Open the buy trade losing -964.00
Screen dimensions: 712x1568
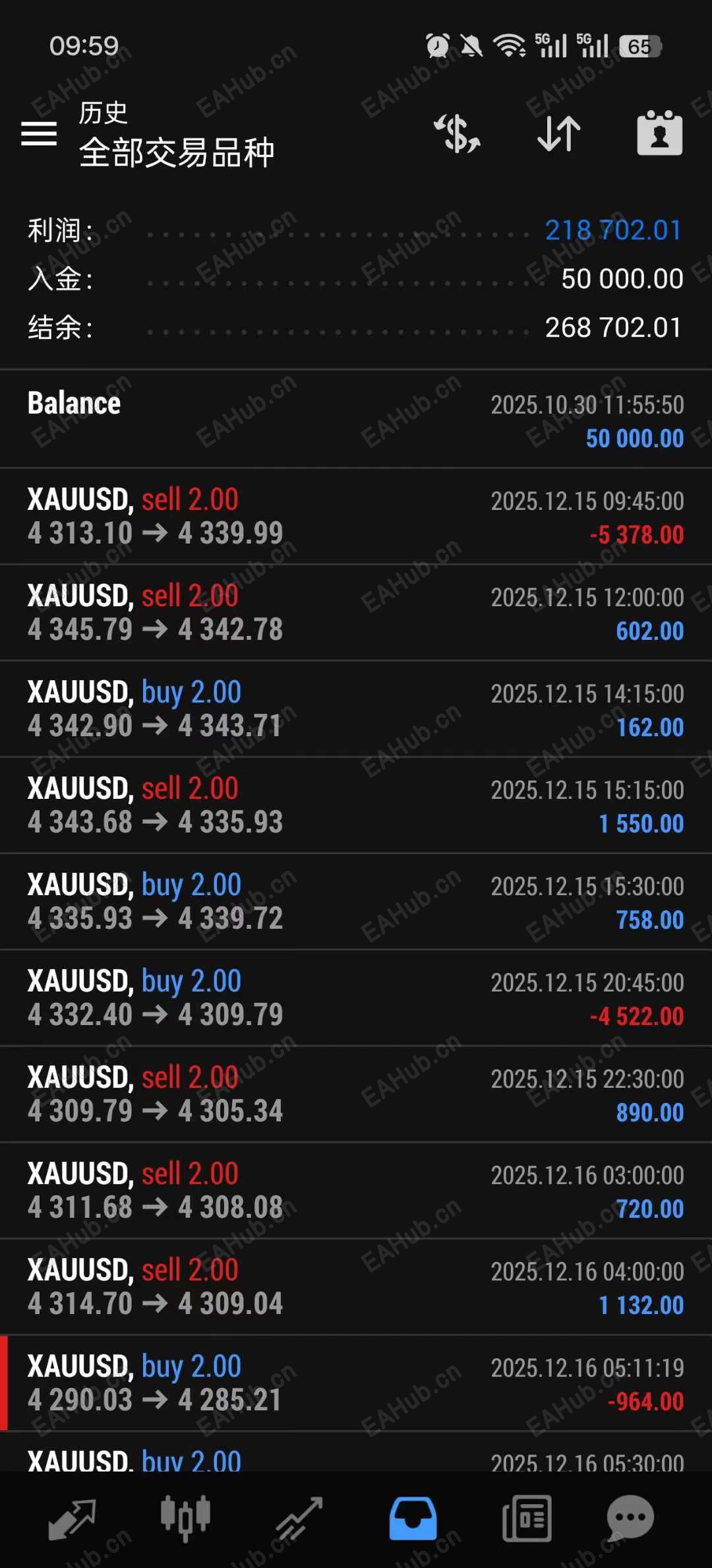pos(356,1383)
